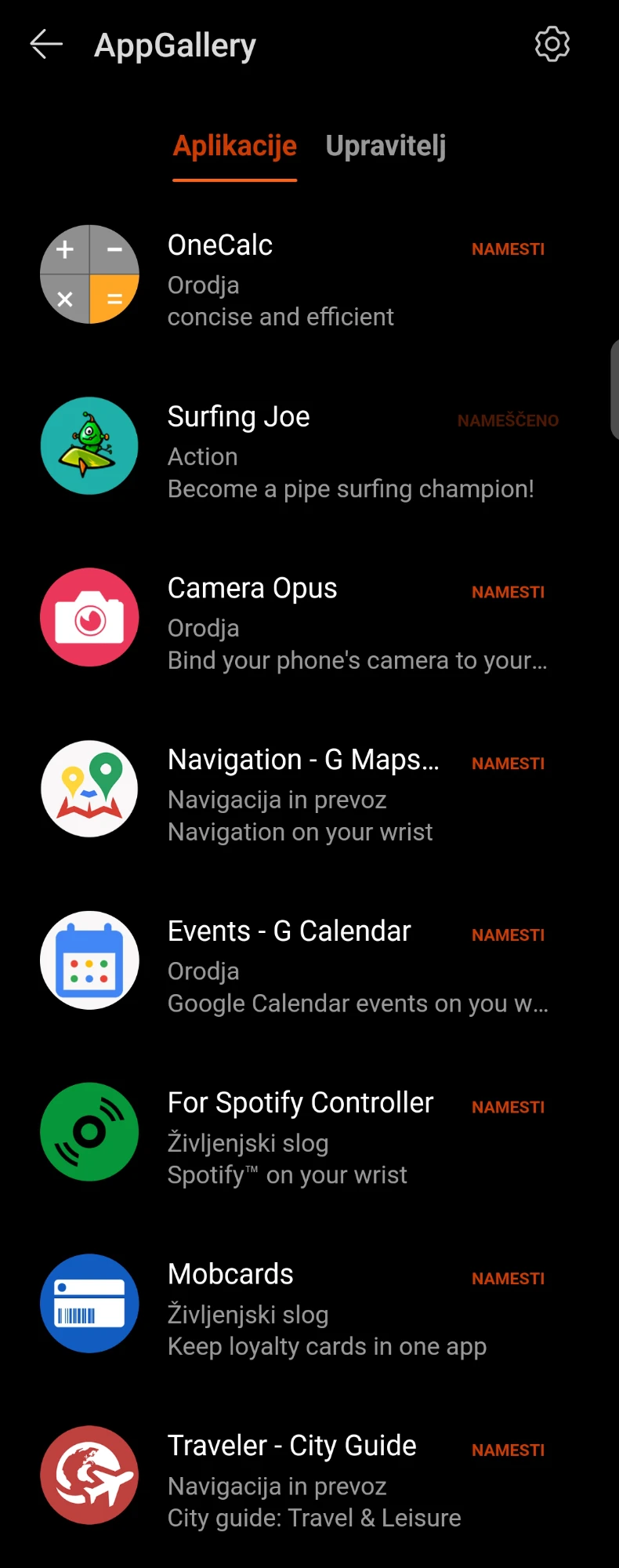619x1568 pixels.
Task: View For Spotify Controller details
Action: (300, 1103)
